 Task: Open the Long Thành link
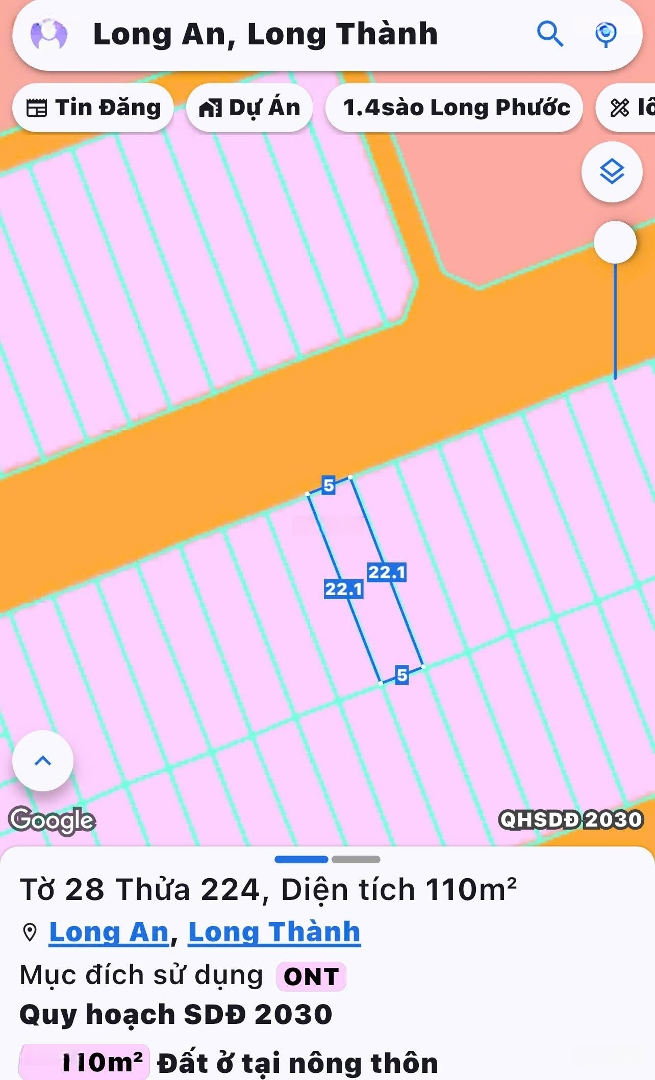(274, 932)
